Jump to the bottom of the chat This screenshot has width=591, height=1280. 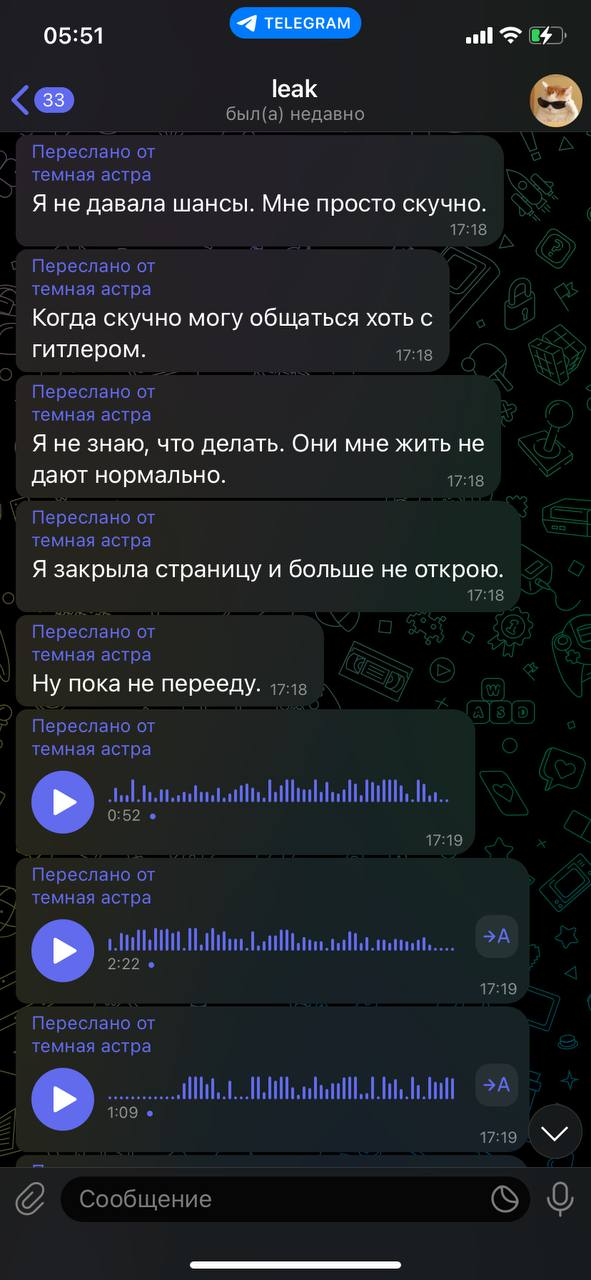coord(554,1132)
